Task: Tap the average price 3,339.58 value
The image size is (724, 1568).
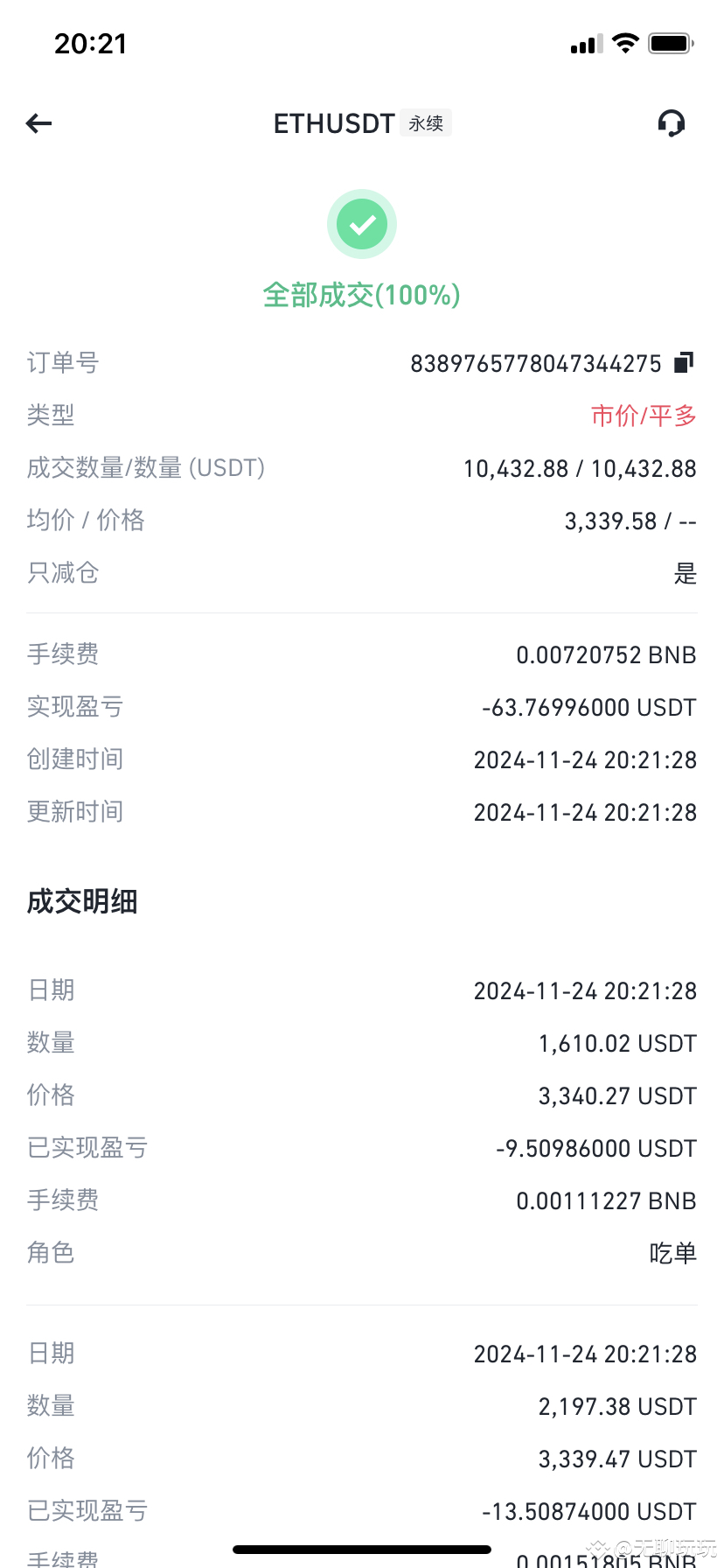Action: click(x=609, y=521)
